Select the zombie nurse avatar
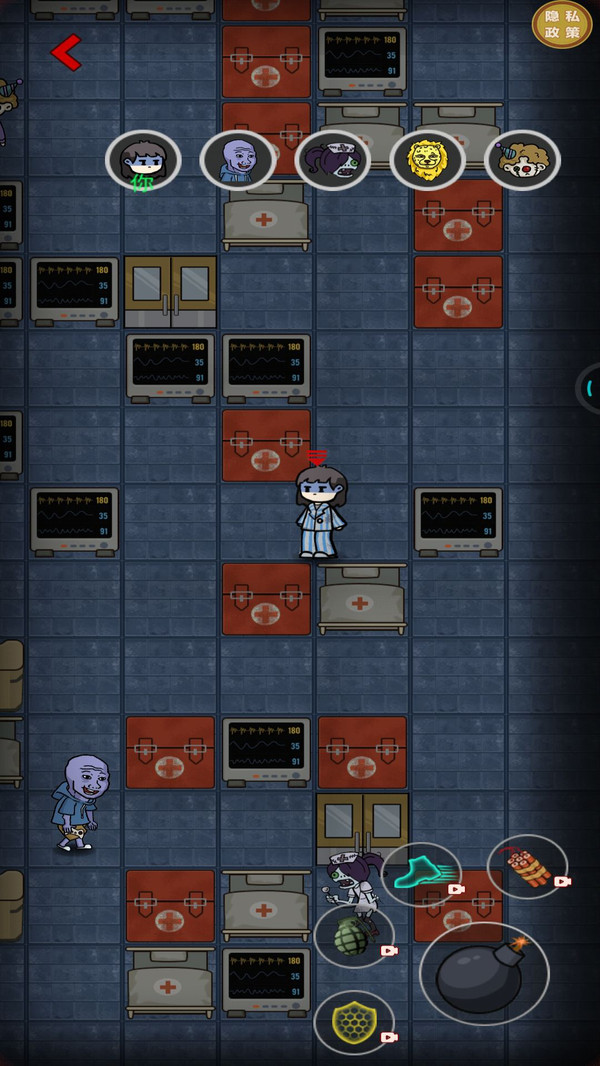Viewport: 600px width, 1066px height. (333, 160)
